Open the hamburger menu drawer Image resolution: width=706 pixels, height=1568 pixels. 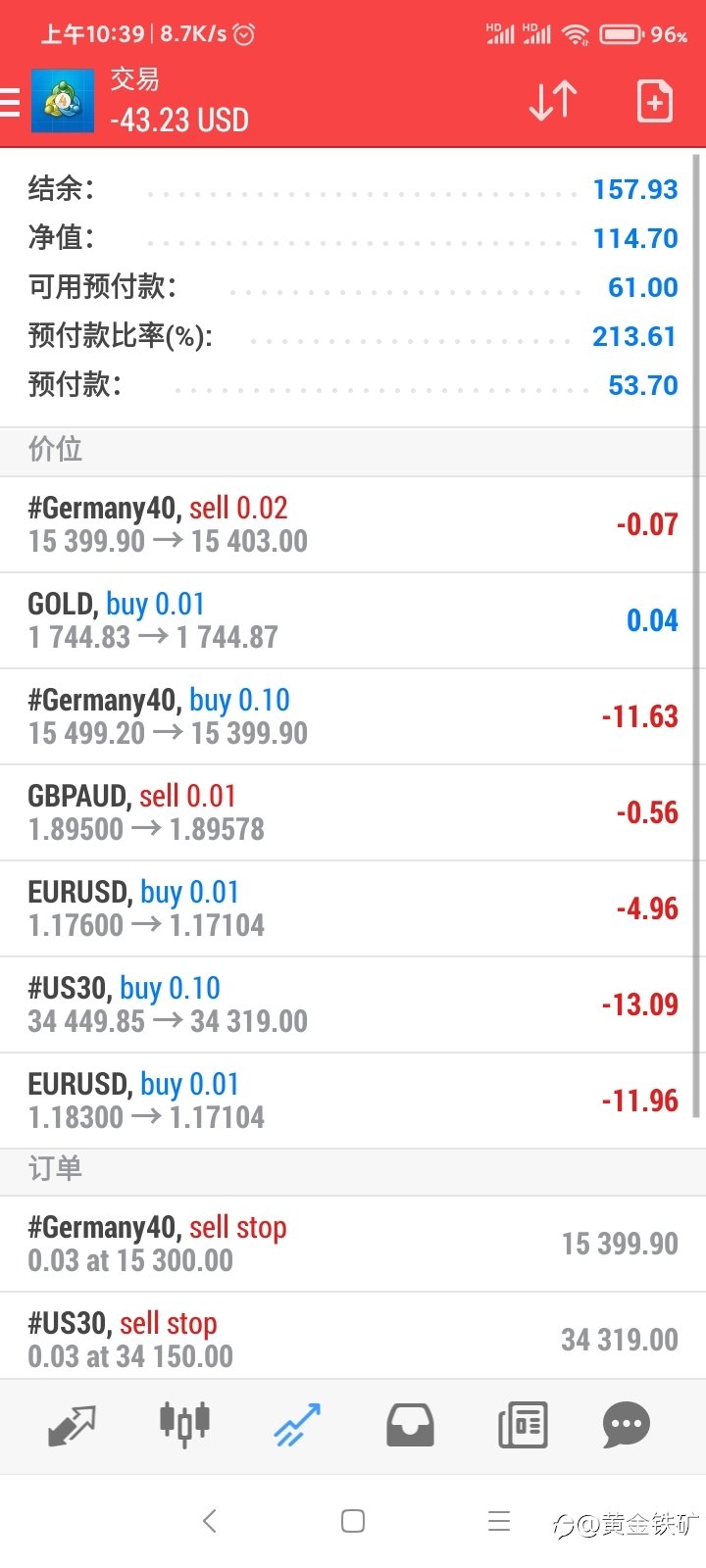coord(10,102)
